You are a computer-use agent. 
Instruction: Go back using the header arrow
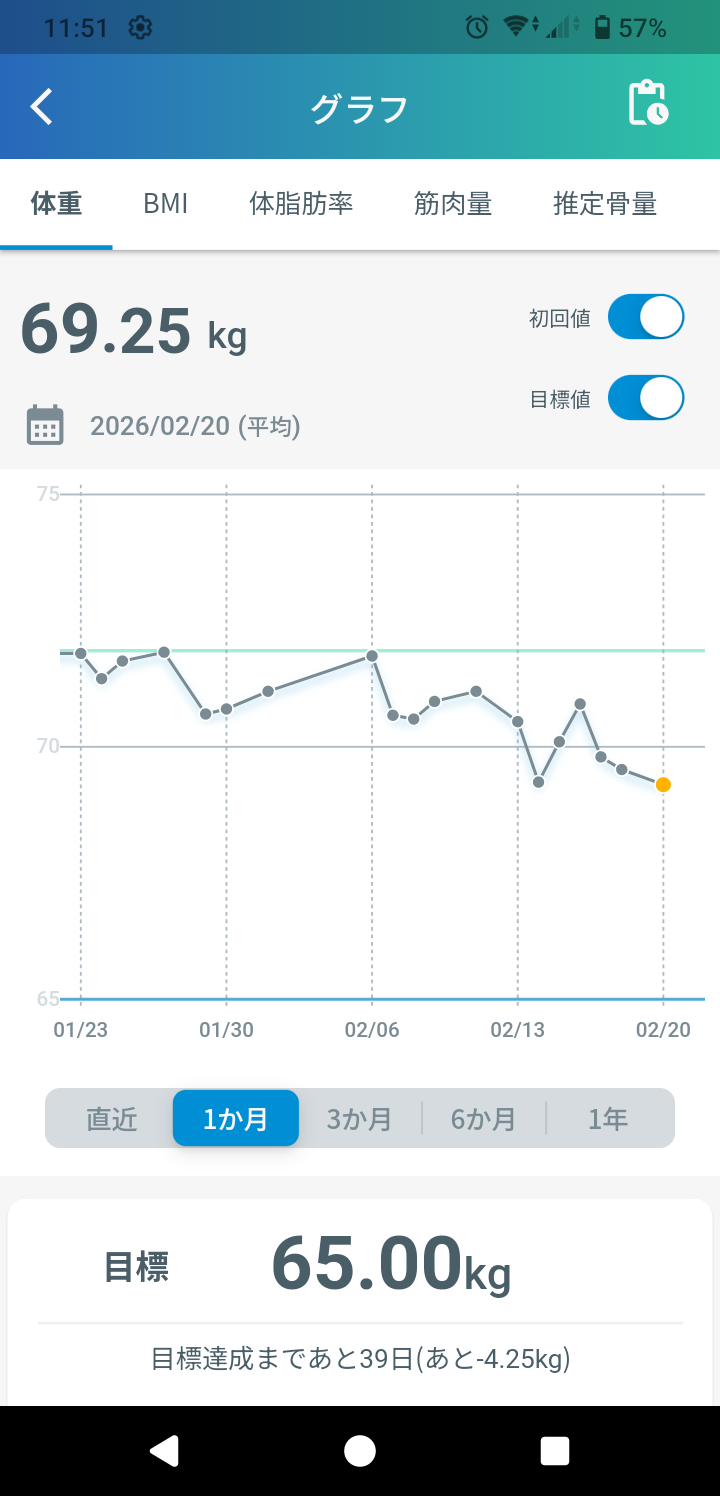[x=41, y=106]
